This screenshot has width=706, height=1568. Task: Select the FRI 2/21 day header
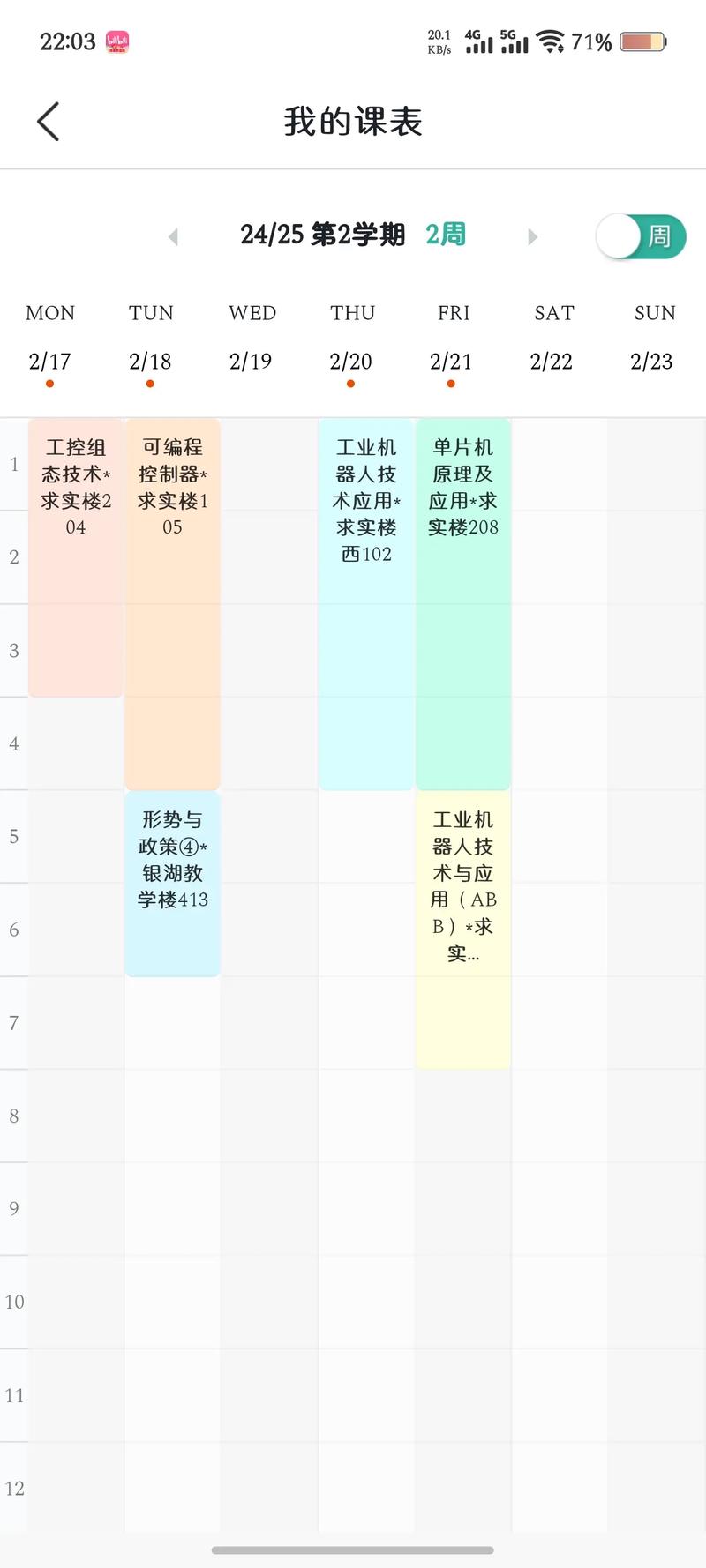[x=453, y=338]
